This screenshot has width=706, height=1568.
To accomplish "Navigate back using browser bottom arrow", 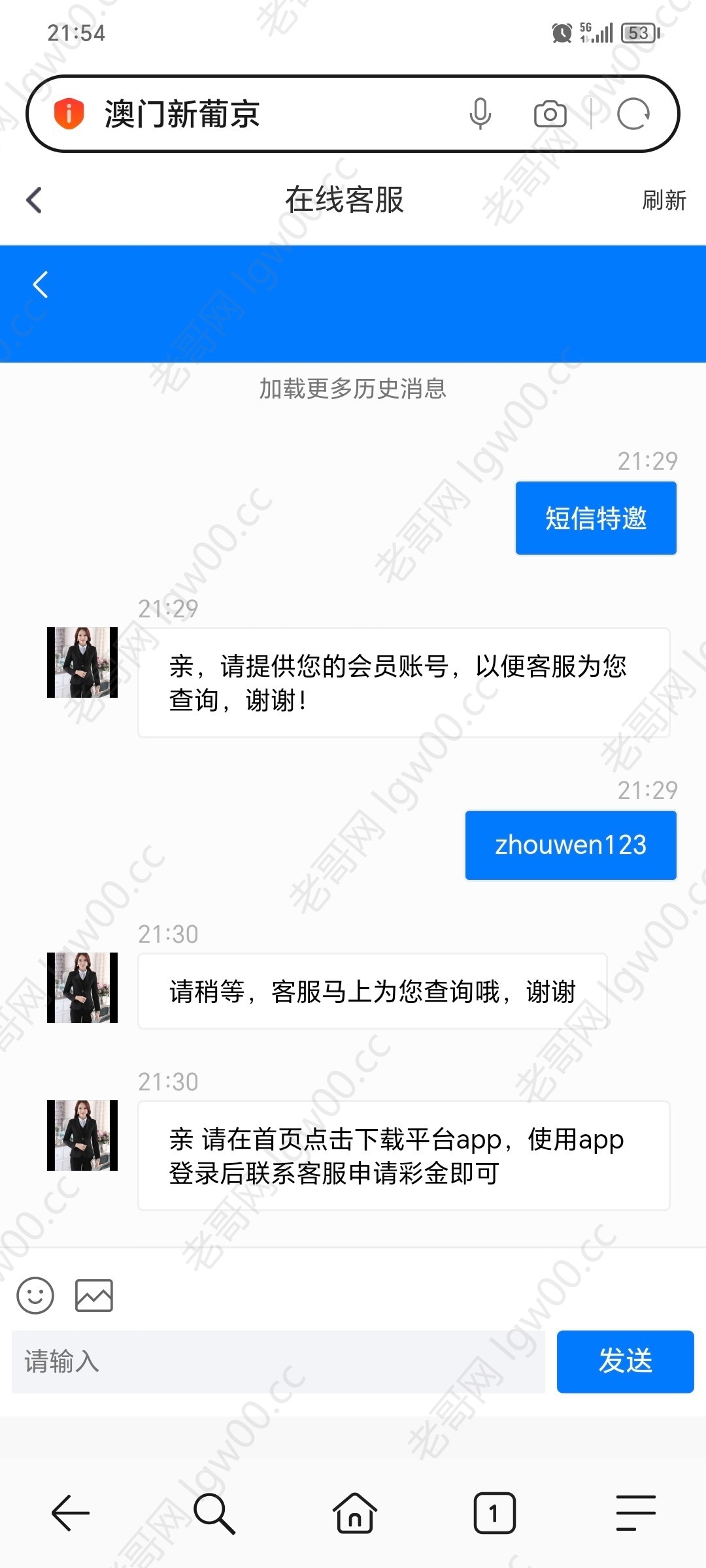I will [x=70, y=1512].
